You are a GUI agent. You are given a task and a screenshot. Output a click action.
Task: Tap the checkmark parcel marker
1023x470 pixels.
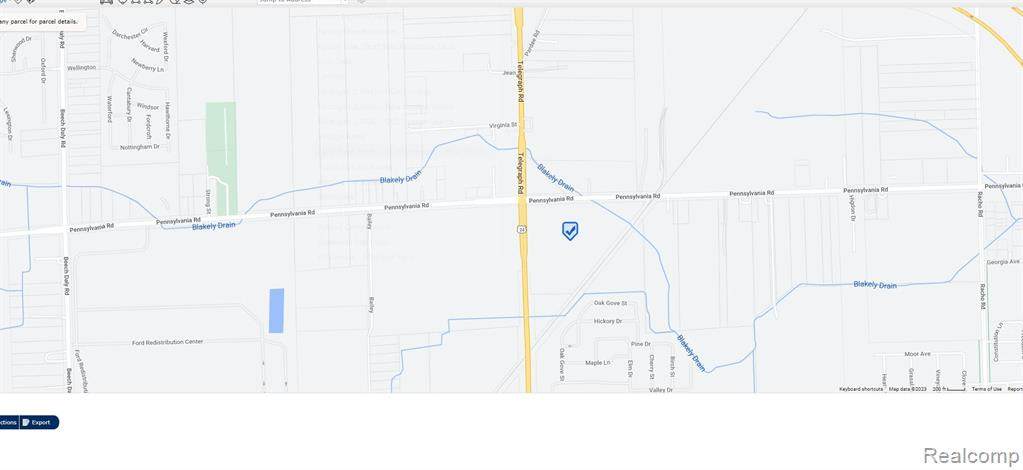point(570,231)
